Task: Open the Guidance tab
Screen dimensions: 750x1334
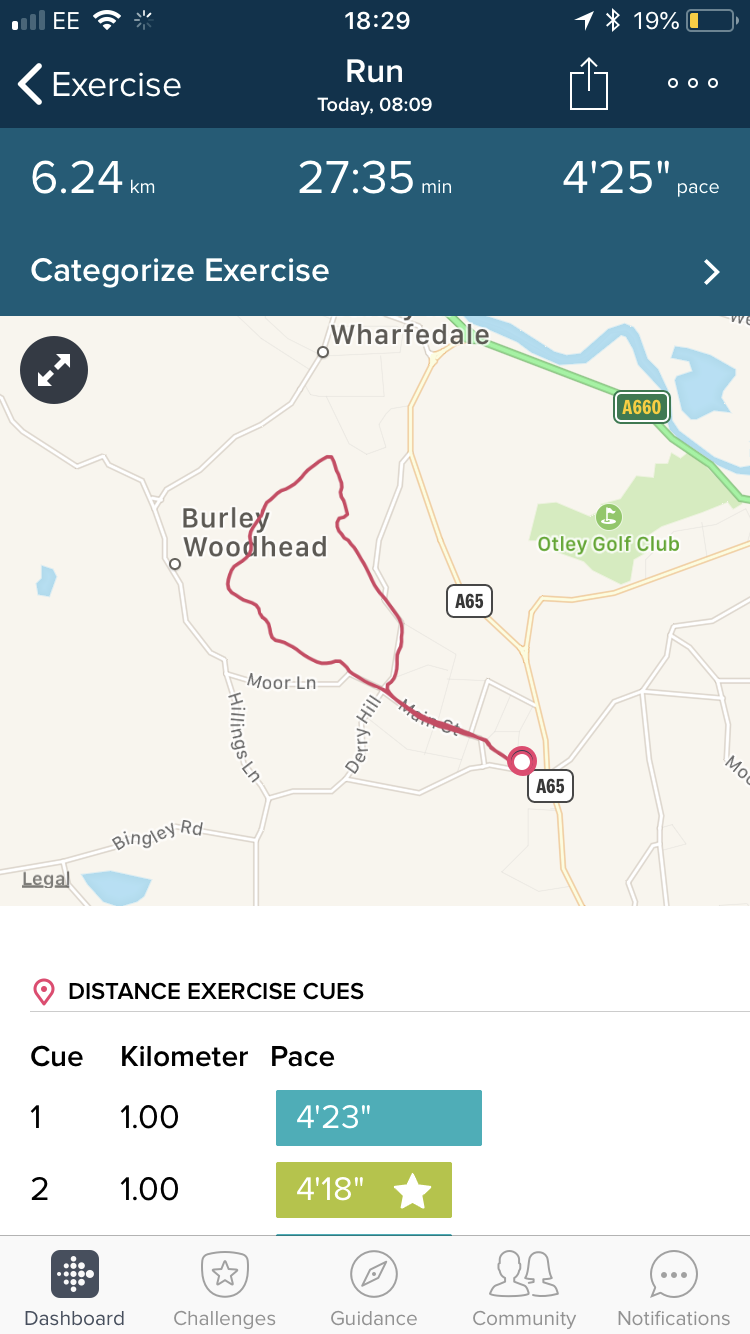Action: (374, 1289)
